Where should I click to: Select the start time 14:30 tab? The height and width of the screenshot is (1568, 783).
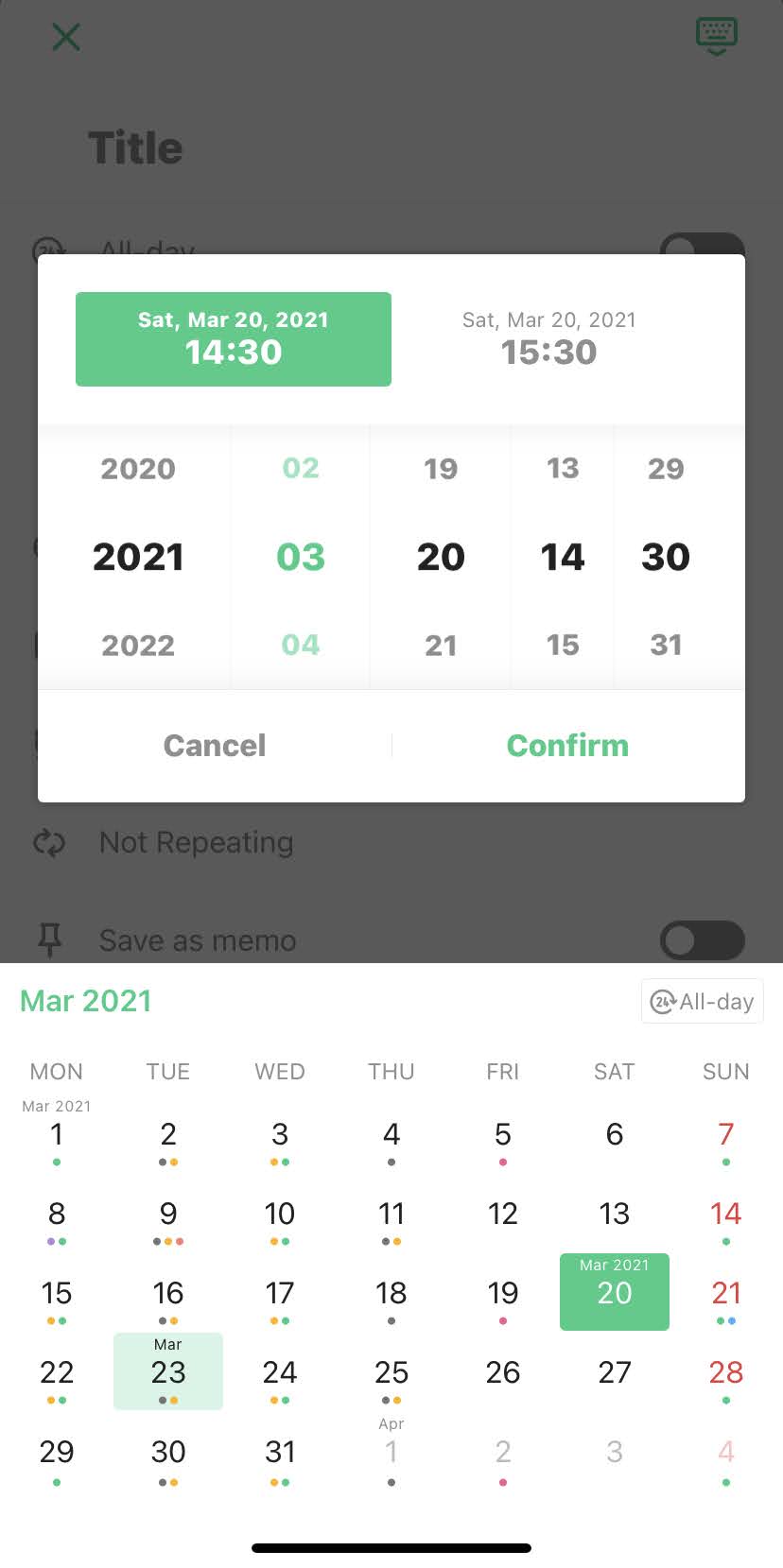(234, 338)
